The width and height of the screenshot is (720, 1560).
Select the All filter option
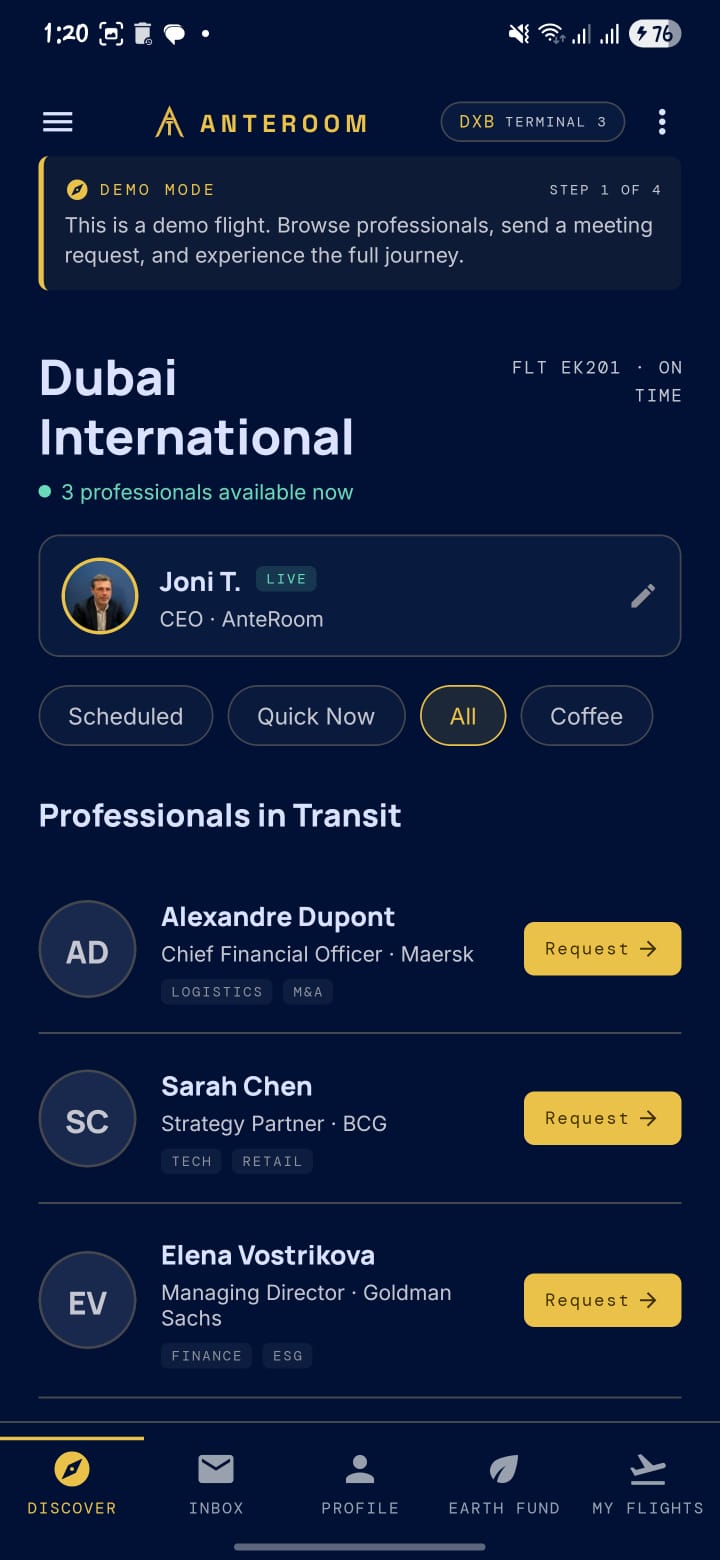[463, 715]
